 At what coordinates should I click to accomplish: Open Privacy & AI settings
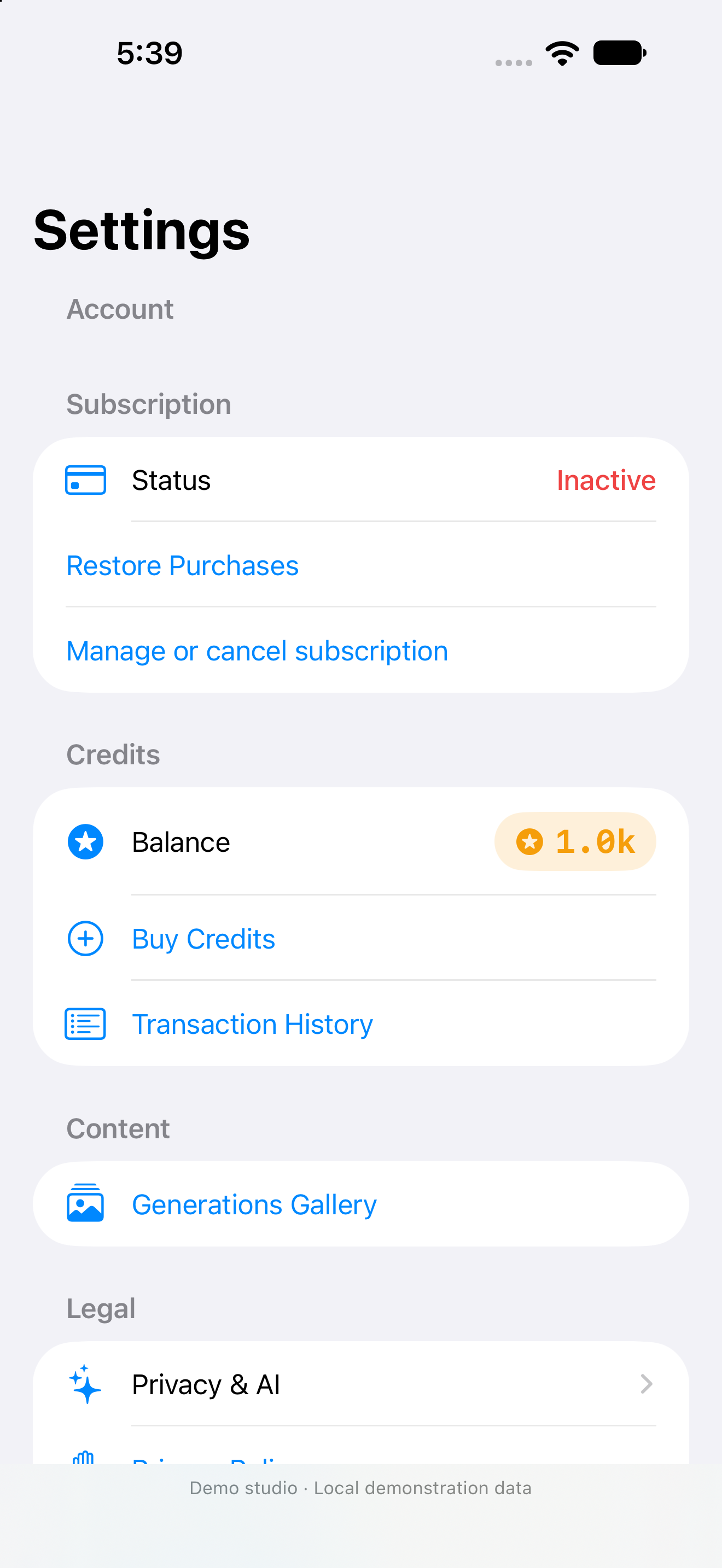[x=360, y=1384]
